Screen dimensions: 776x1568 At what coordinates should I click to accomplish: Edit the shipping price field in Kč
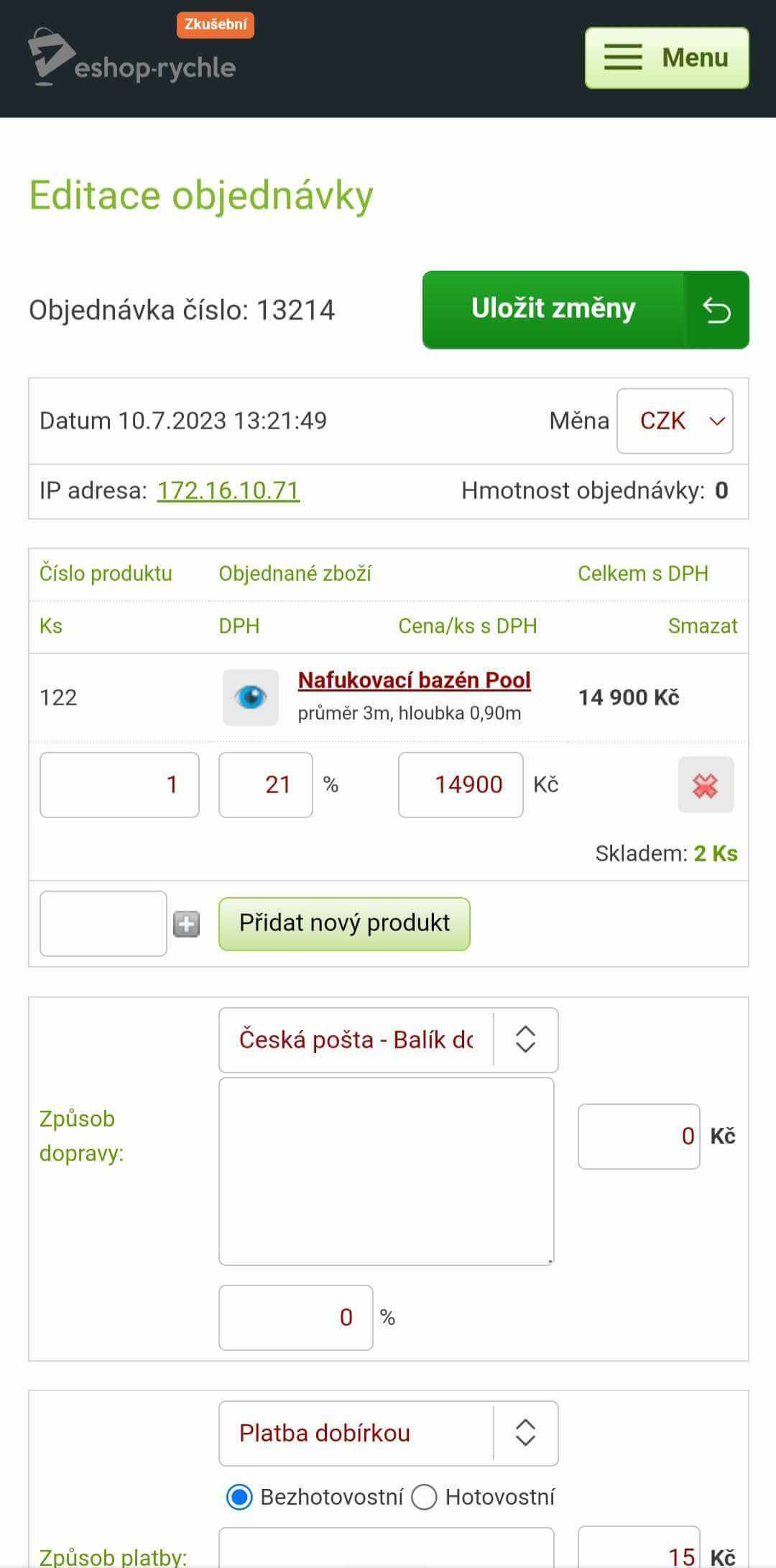pyautogui.click(x=639, y=1137)
